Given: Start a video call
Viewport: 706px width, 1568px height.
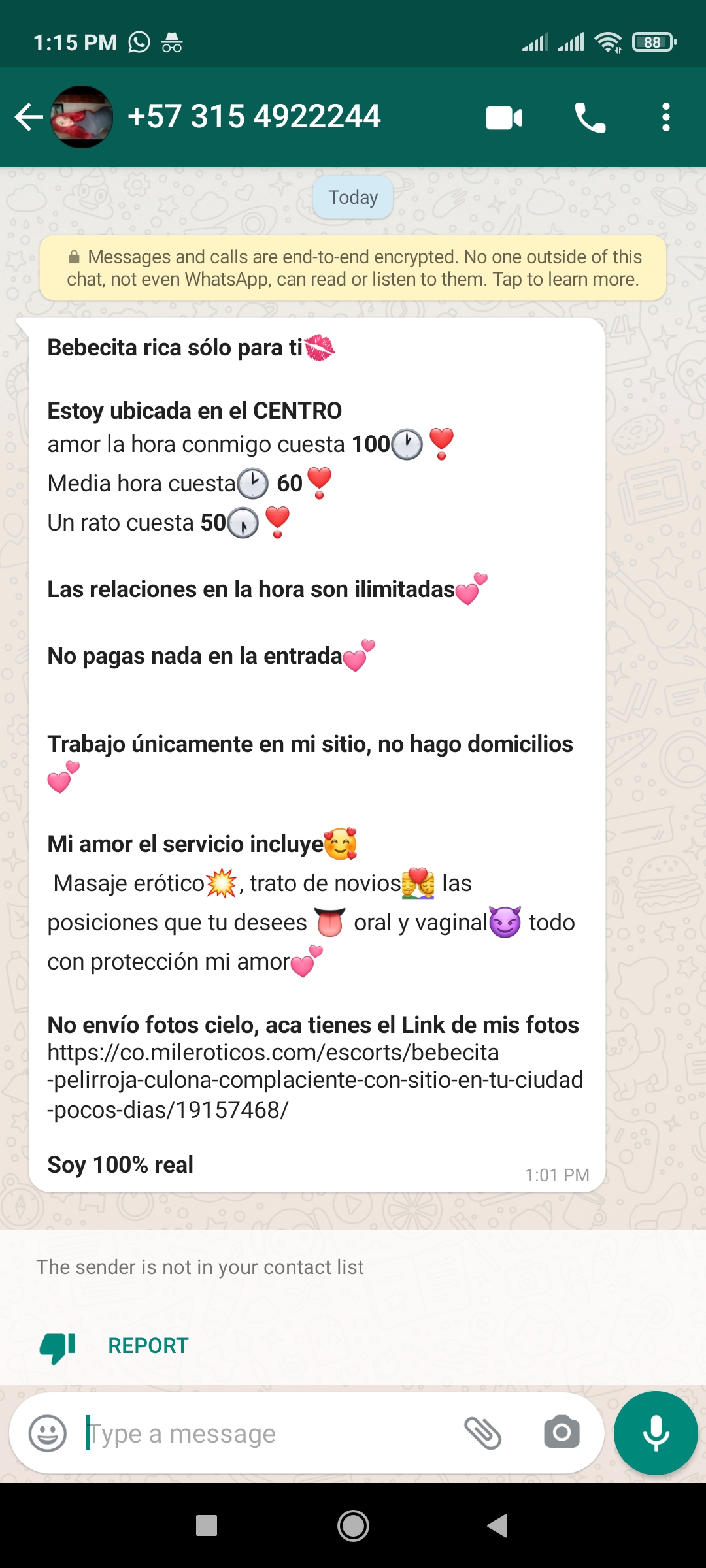Looking at the screenshot, I should [x=504, y=118].
